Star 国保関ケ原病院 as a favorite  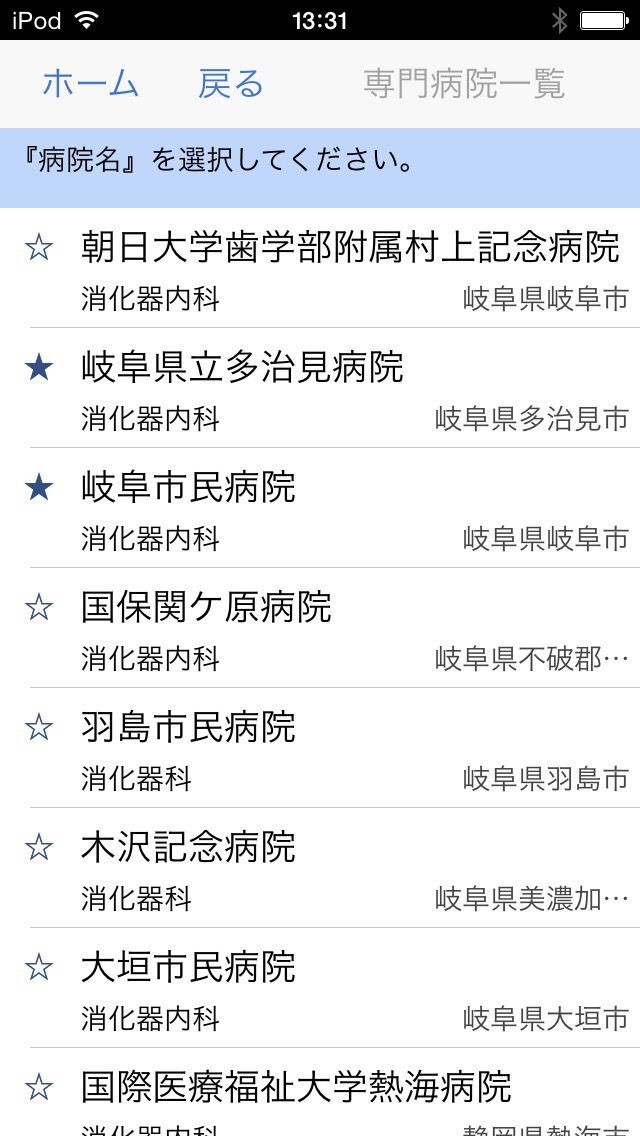pyautogui.click(x=39, y=607)
